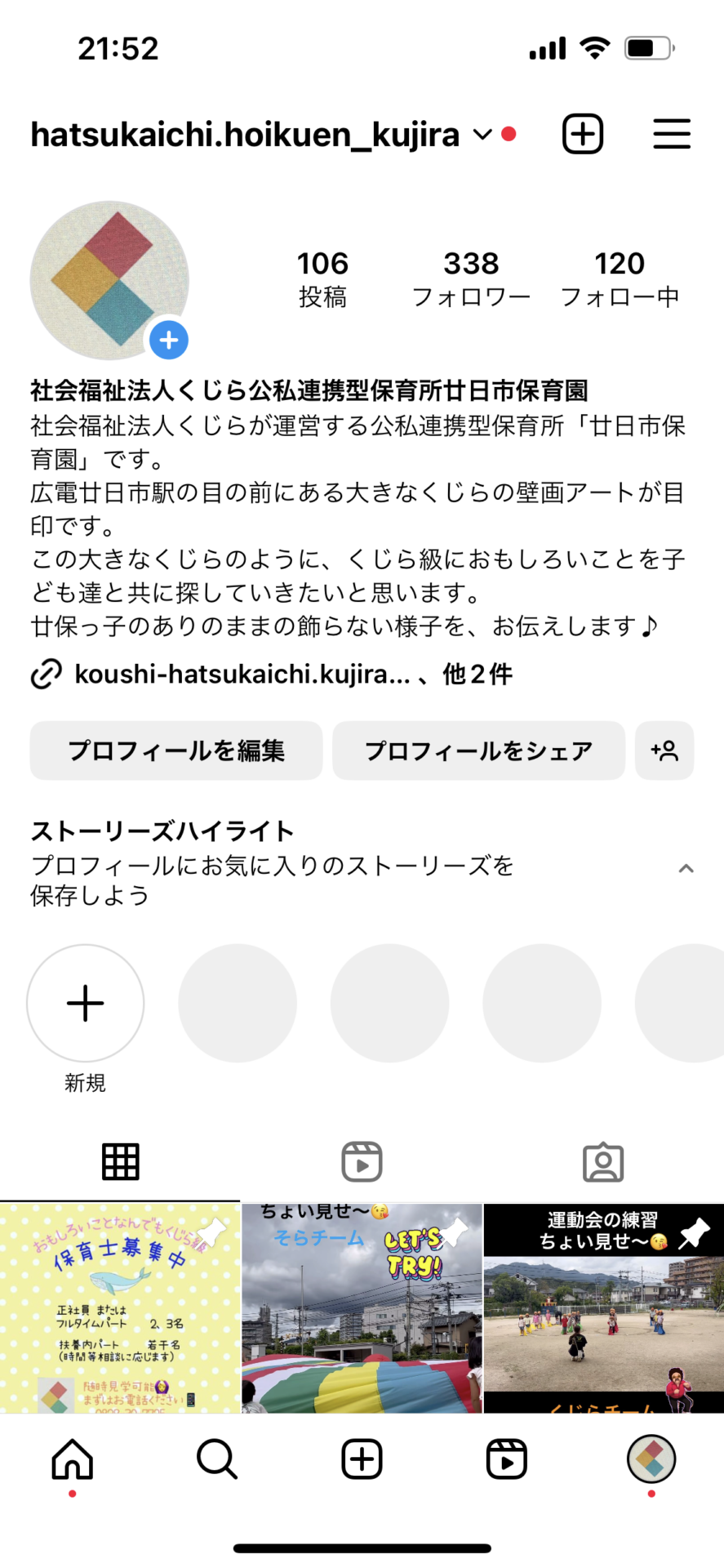Open the pinned 運動会の練習 post
Screen dimensions: 724x1568
click(603, 1307)
